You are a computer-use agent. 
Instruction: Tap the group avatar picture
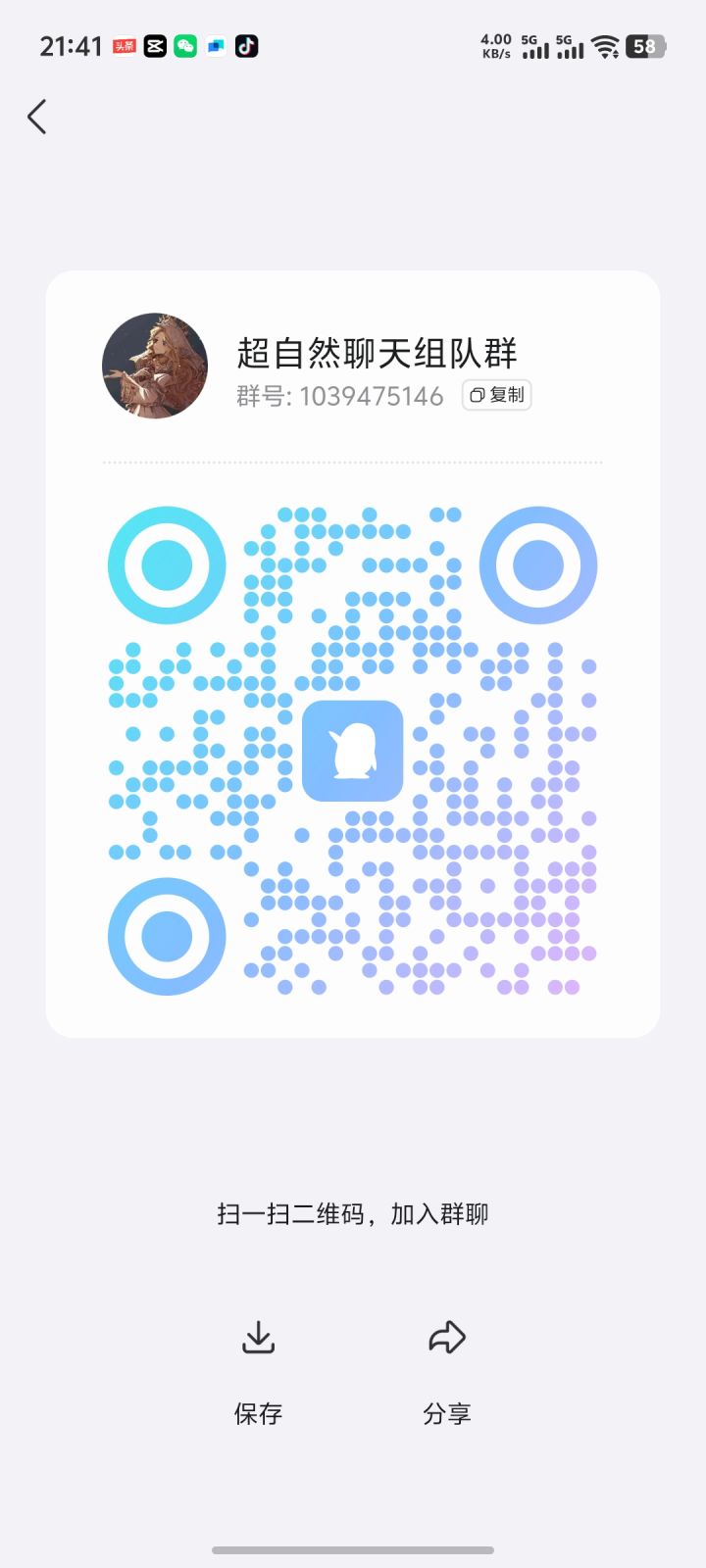(x=155, y=366)
